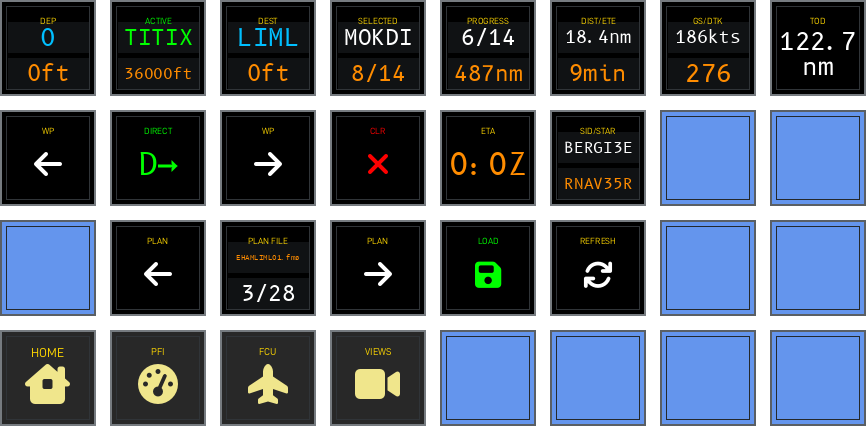This screenshot has width=866, height=426.
Task: Refresh the plan list
Action: point(598,268)
